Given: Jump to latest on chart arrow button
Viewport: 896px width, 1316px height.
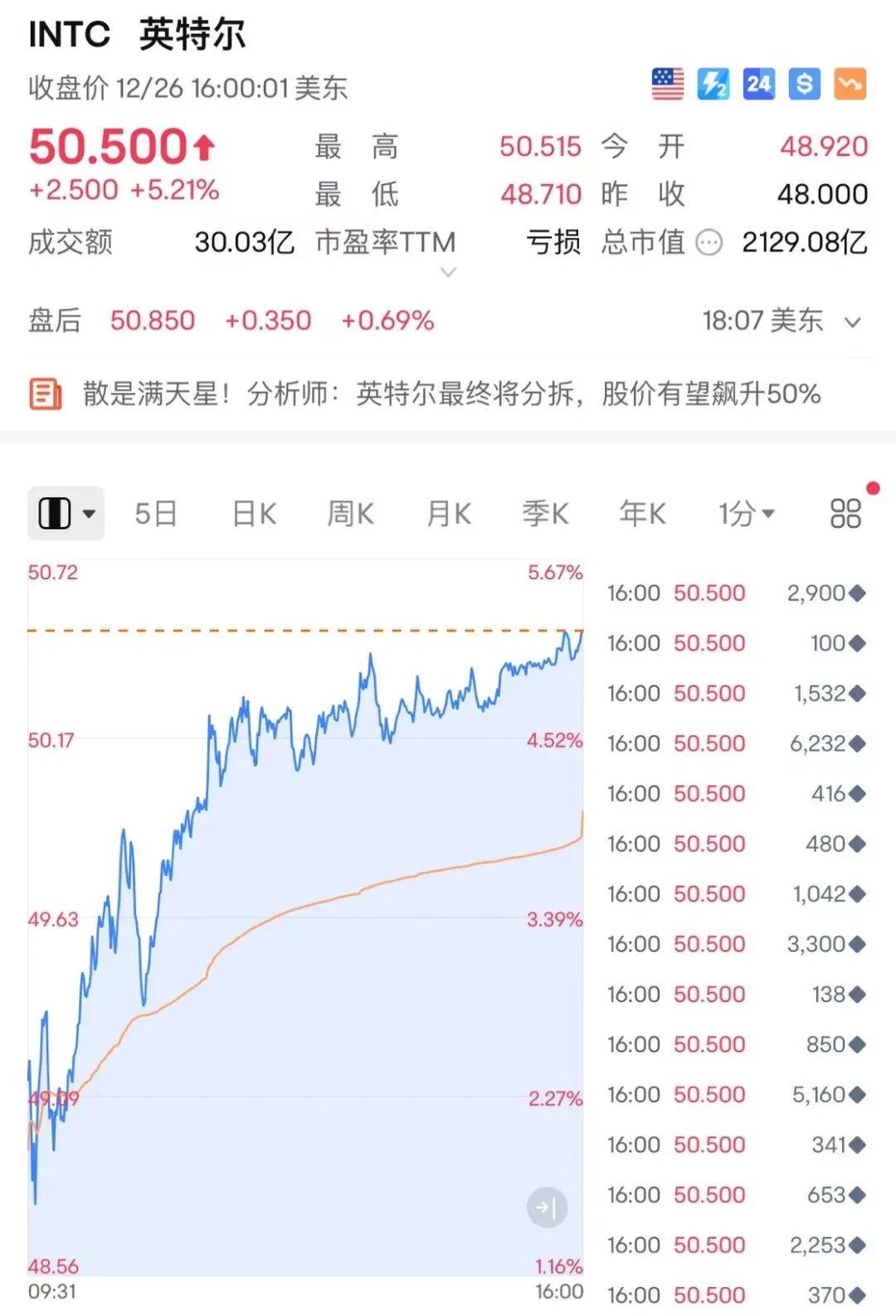Looking at the screenshot, I should [547, 1207].
